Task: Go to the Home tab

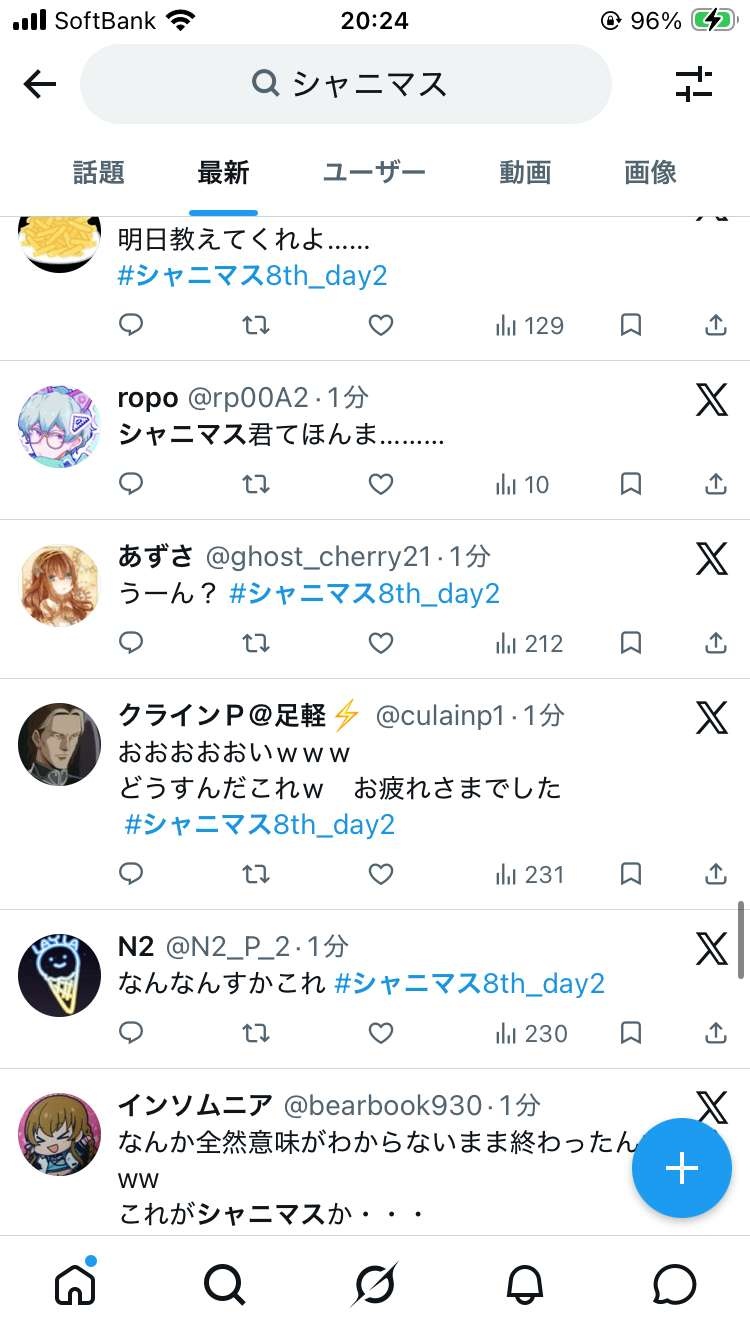Action: (75, 1285)
